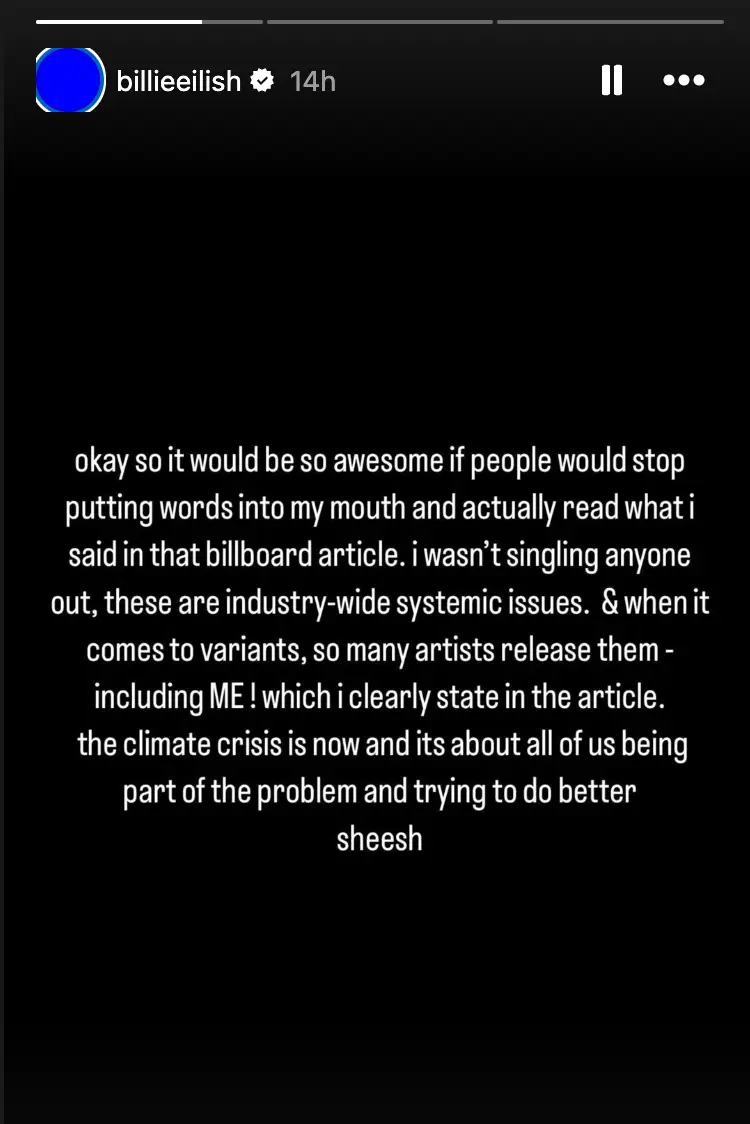Toggle story playback with the pause control
Image resolution: width=750 pixels, height=1124 pixels.
(x=611, y=80)
